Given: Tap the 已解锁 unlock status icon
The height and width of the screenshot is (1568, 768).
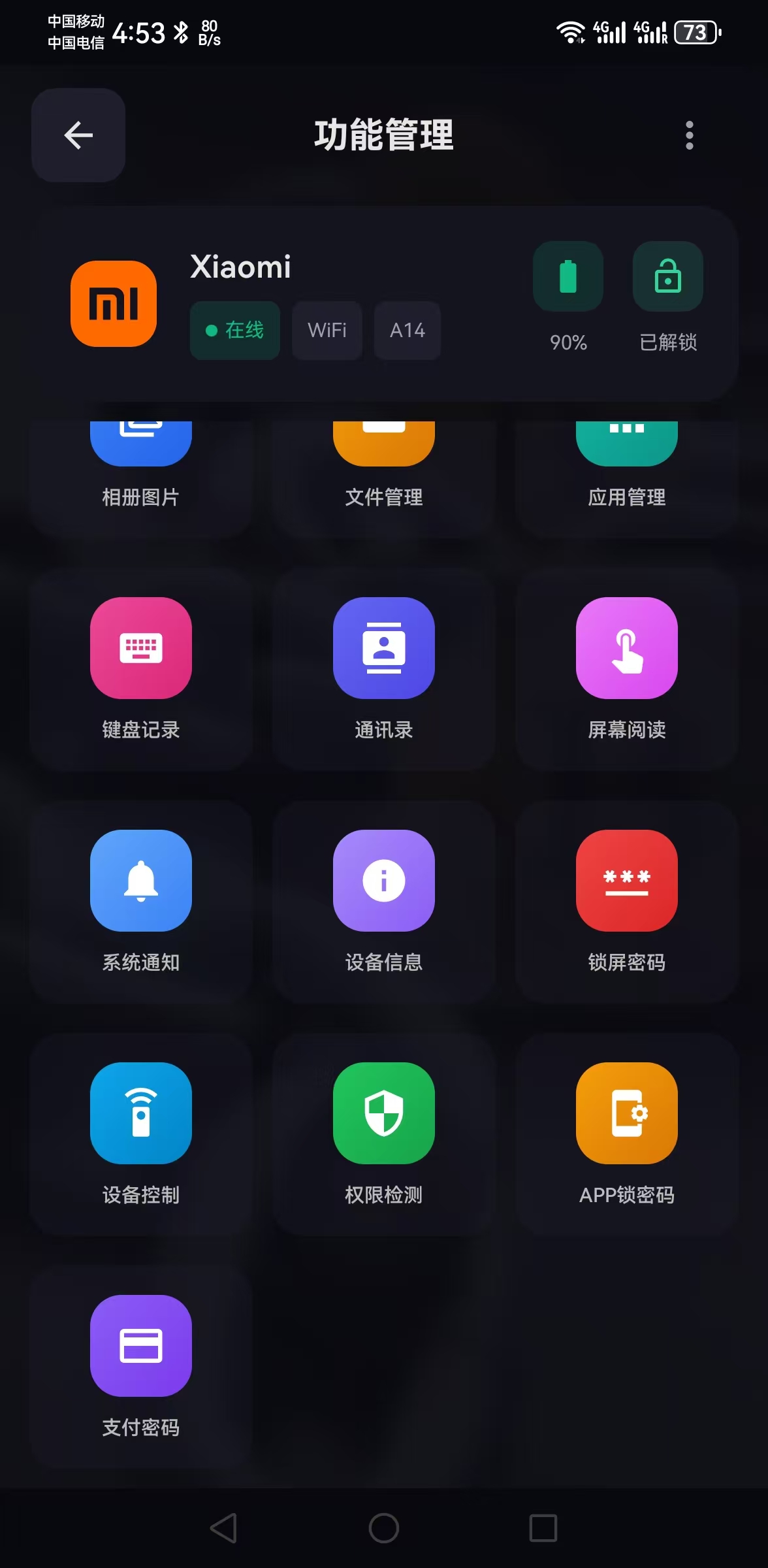Looking at the screenshot, I should pyautogui.click(x=667, y=276).
